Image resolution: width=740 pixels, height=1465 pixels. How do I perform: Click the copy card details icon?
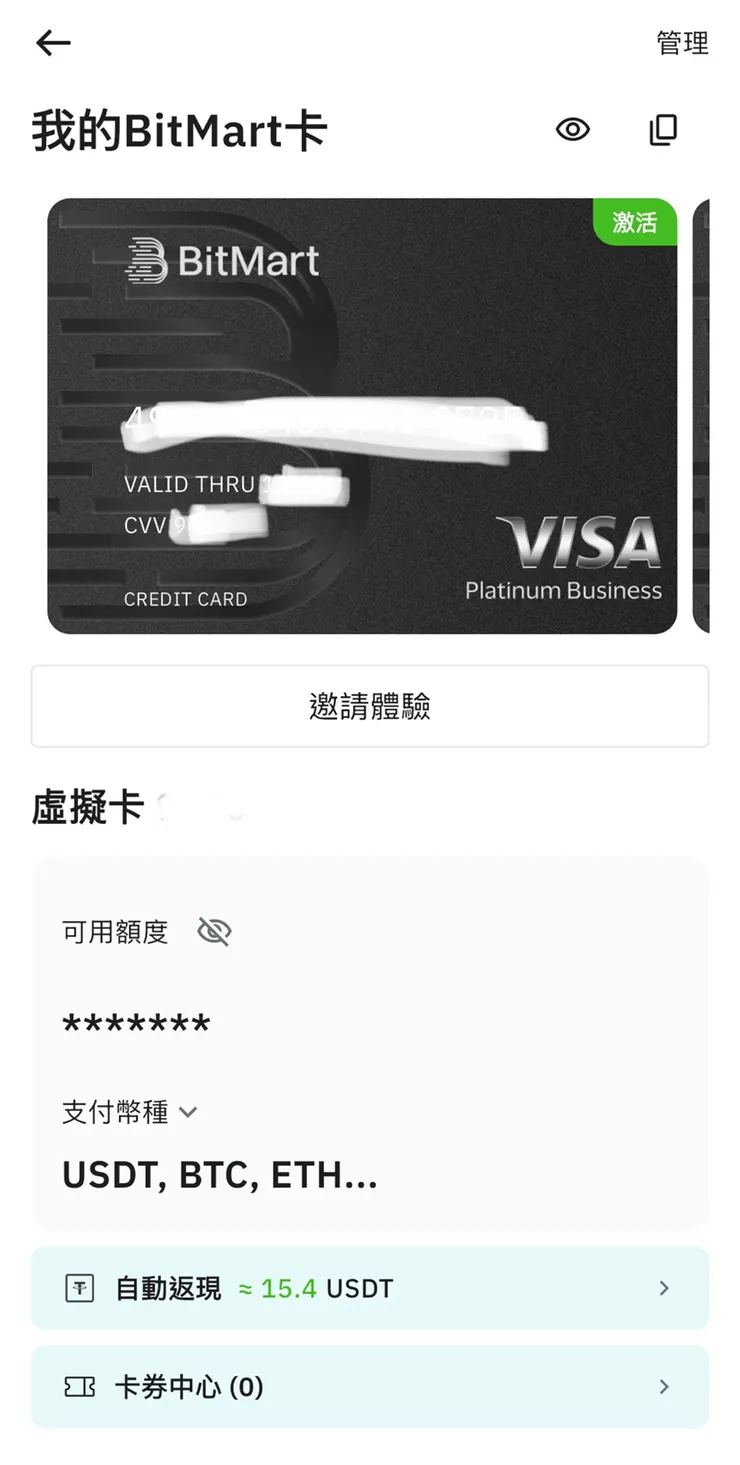[x=662, y=130]
